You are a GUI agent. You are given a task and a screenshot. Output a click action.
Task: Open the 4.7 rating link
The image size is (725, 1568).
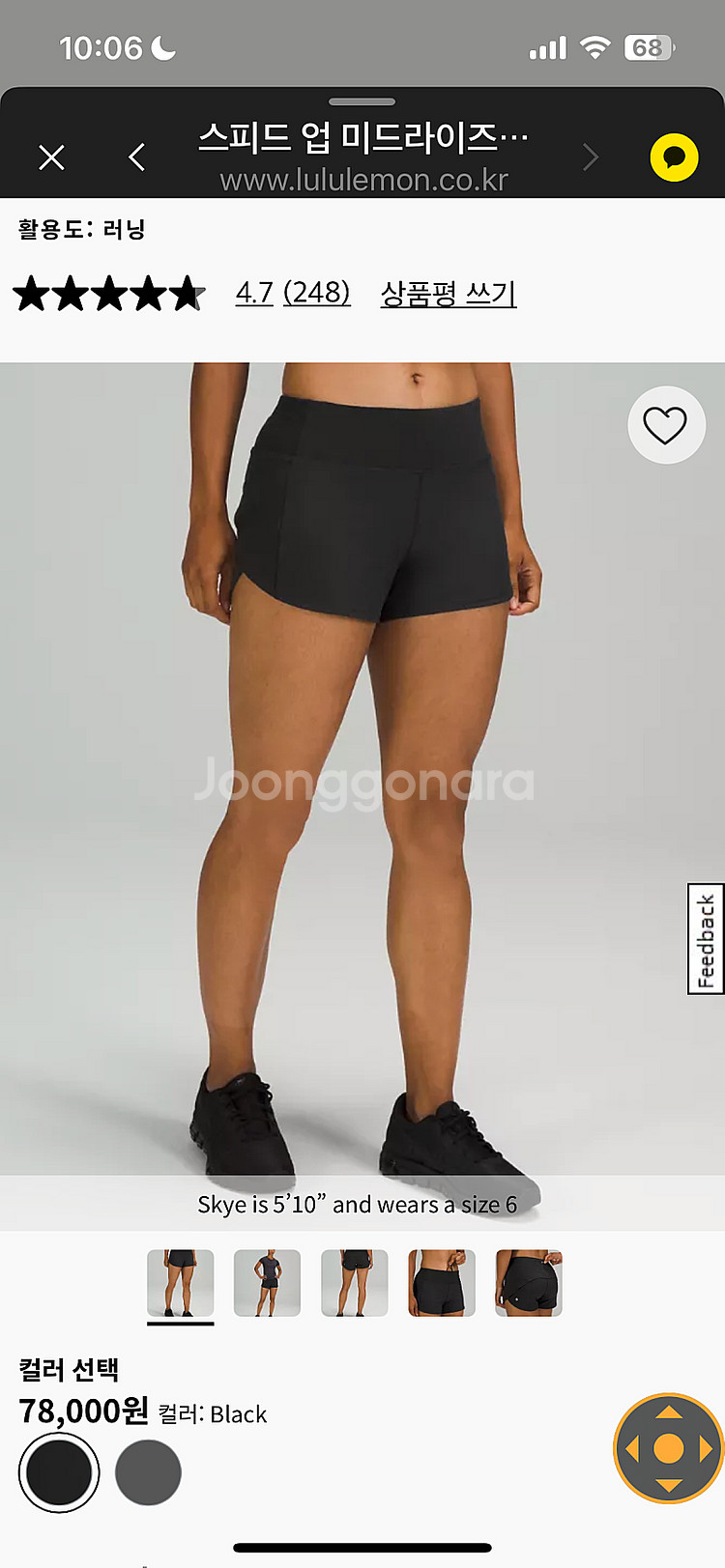(254, 293)
